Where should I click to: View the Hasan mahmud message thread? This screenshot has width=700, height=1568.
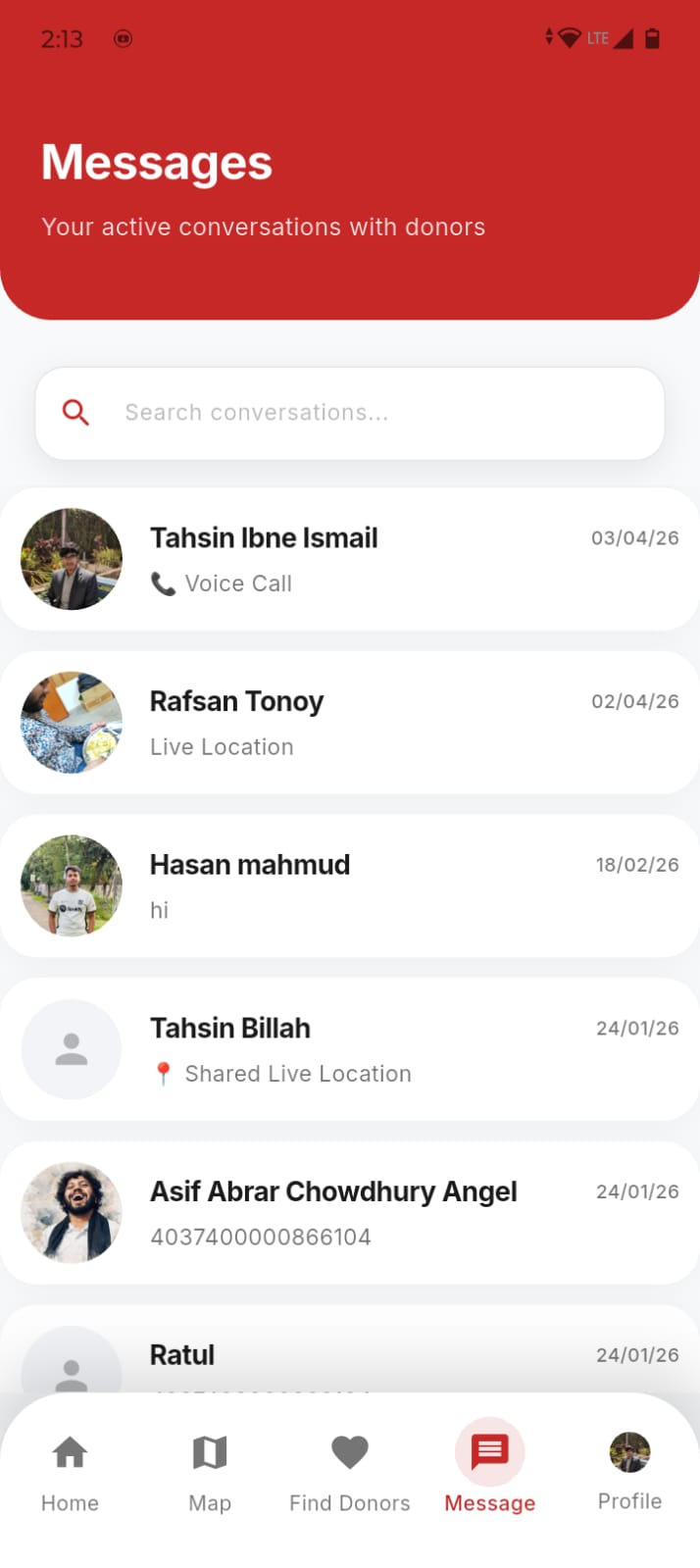coord(350,886)
